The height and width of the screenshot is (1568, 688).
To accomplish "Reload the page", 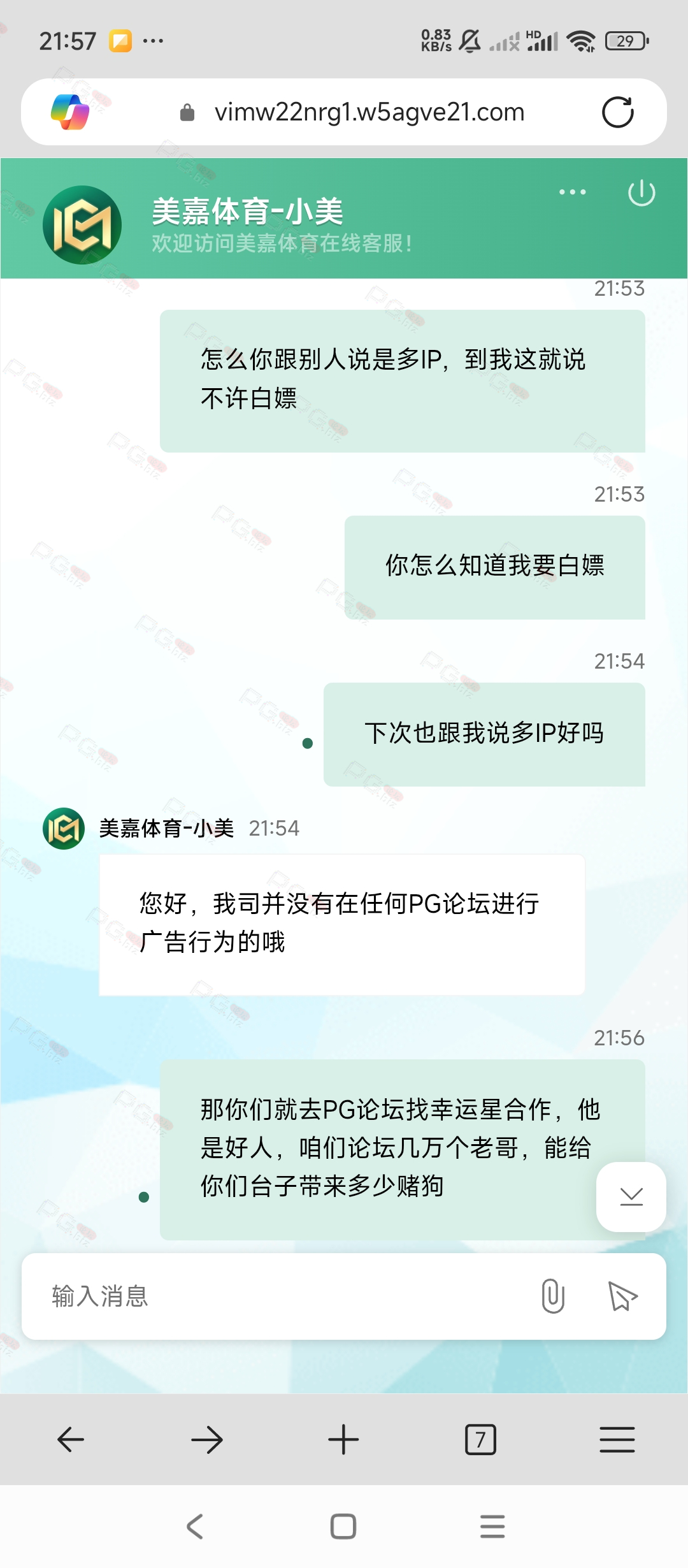I will click(x=617, y=112).
